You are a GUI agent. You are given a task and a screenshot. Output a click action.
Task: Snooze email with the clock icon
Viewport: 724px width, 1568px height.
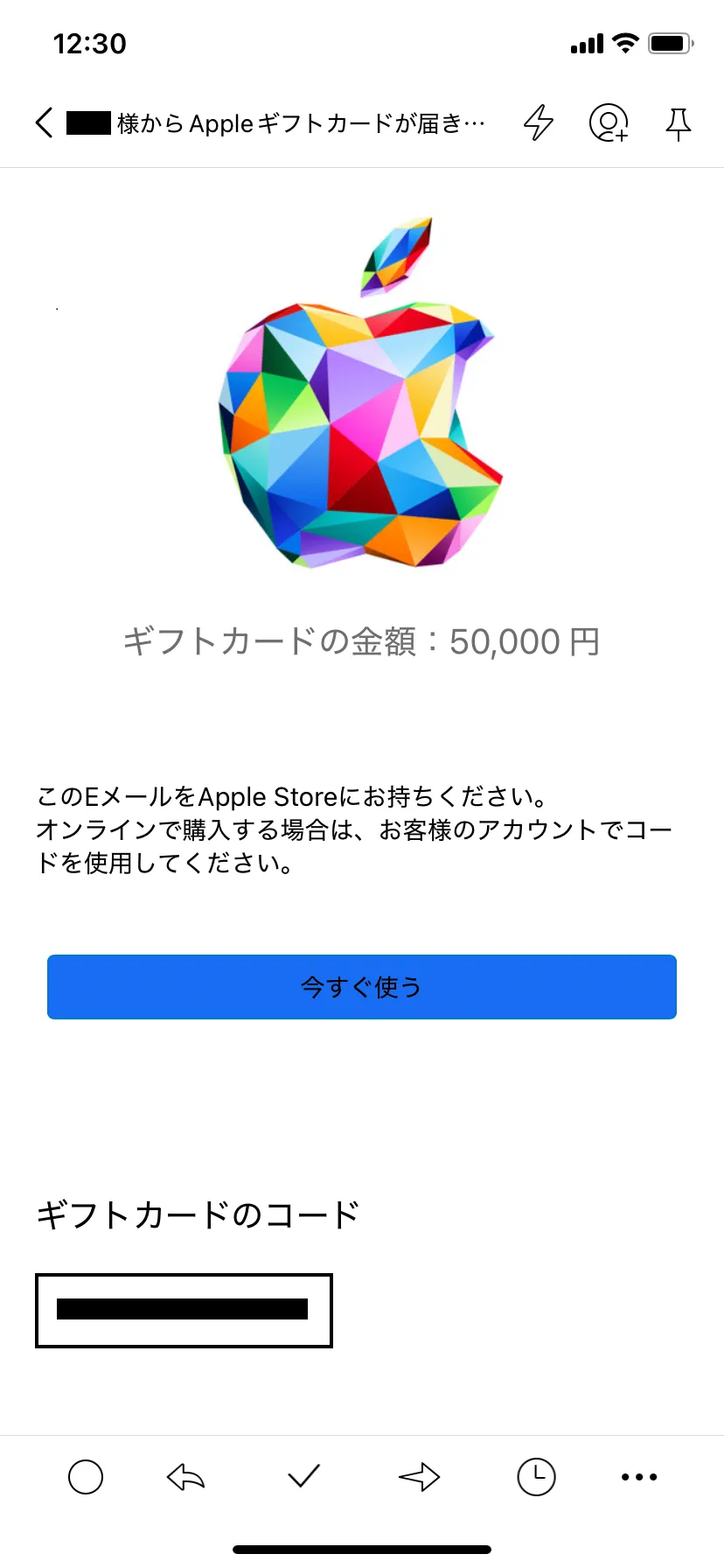coord(536,1477)
